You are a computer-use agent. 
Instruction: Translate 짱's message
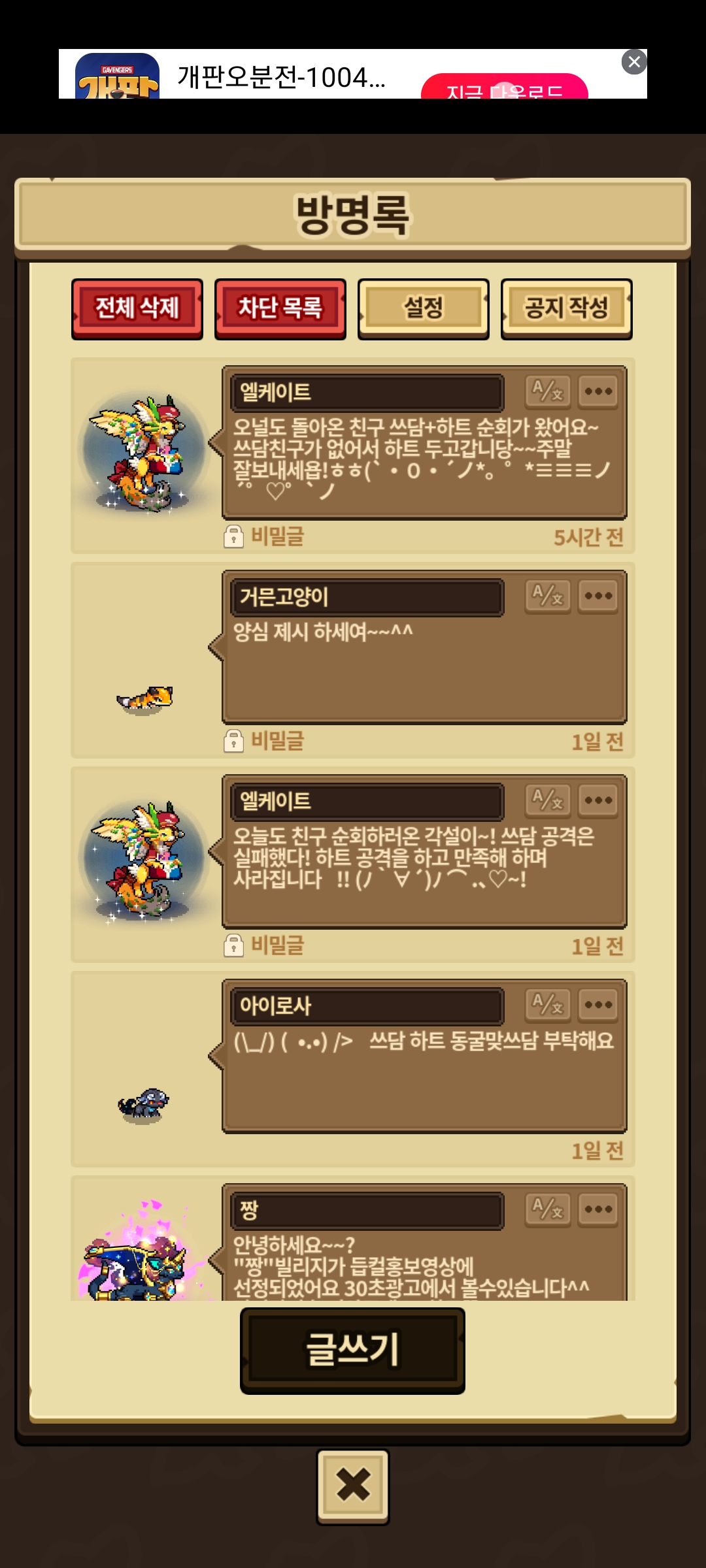(548, 1209)
